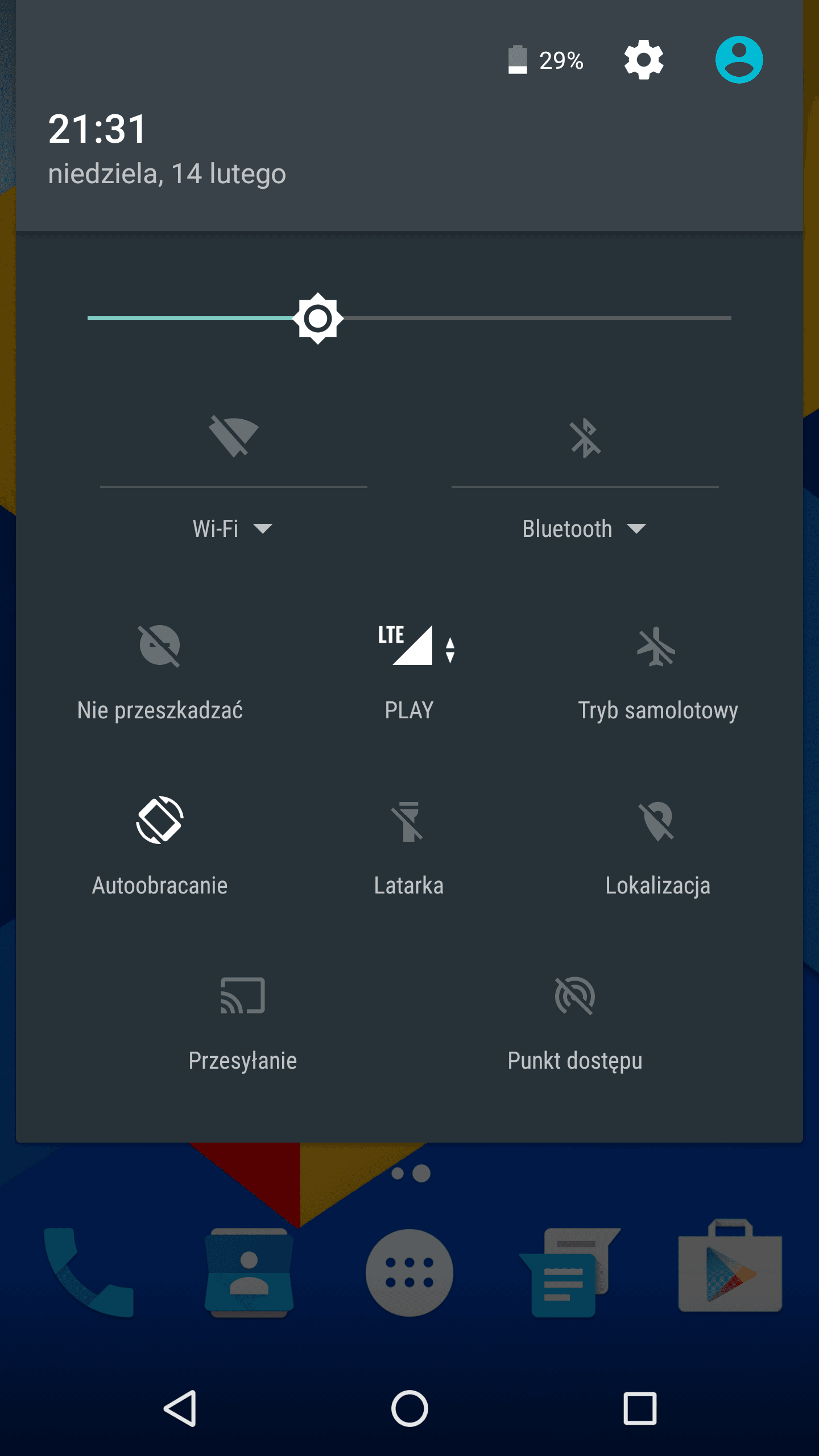
Task: Enable Nie przeszkadzać mode
Action: point(160,671)
